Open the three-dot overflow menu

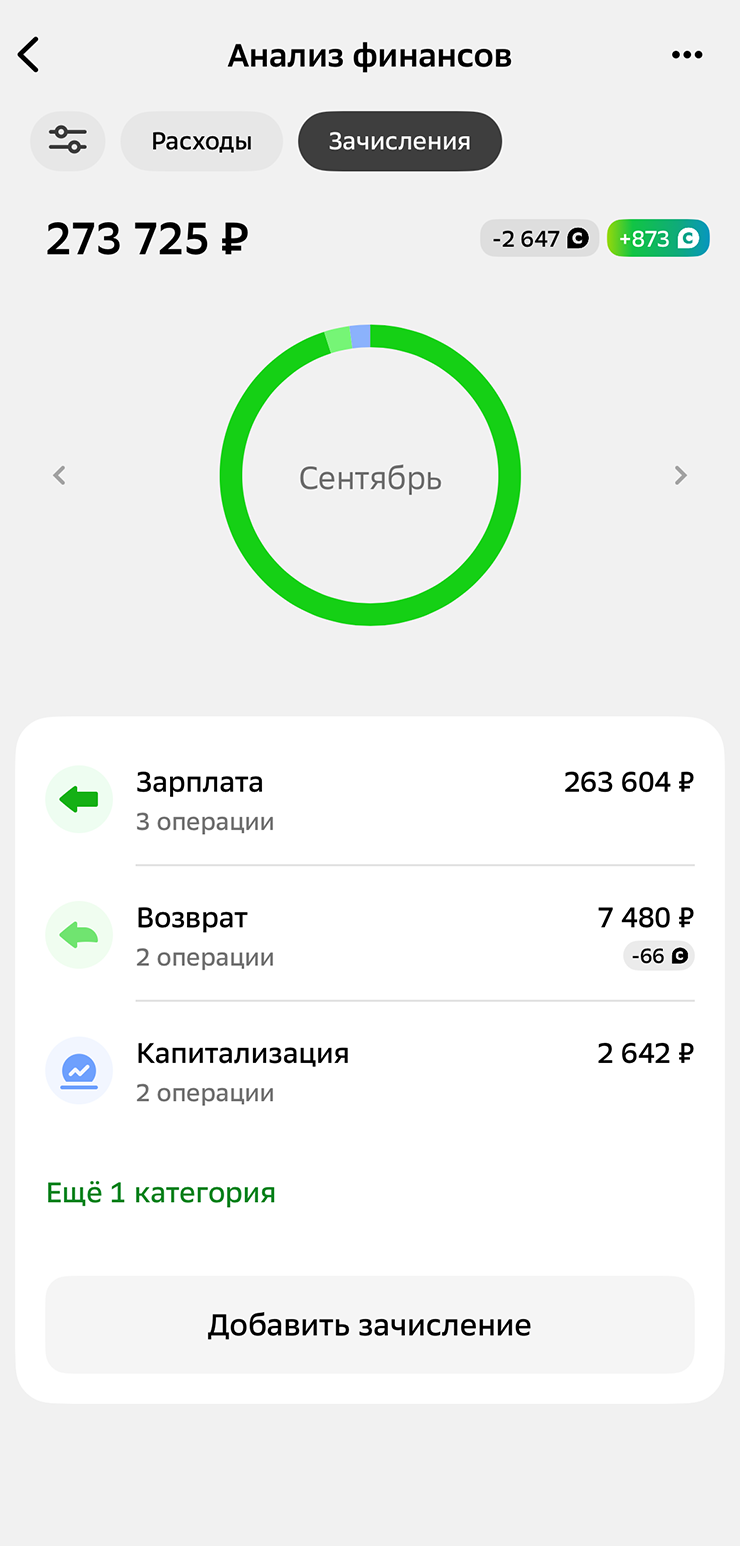687,55
